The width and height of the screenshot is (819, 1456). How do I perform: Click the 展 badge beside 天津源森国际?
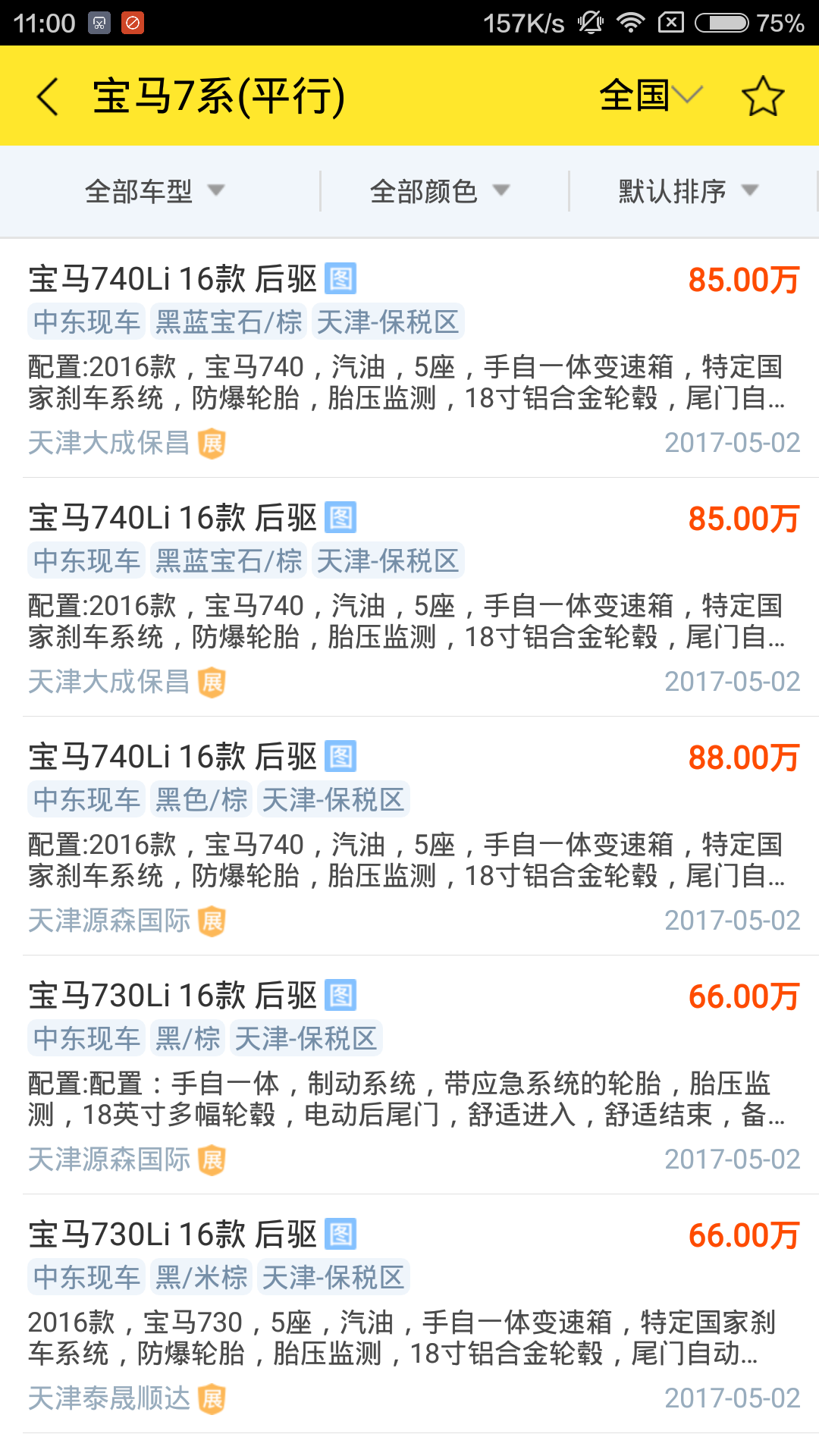pyautogui.click(x=212, y=921)
